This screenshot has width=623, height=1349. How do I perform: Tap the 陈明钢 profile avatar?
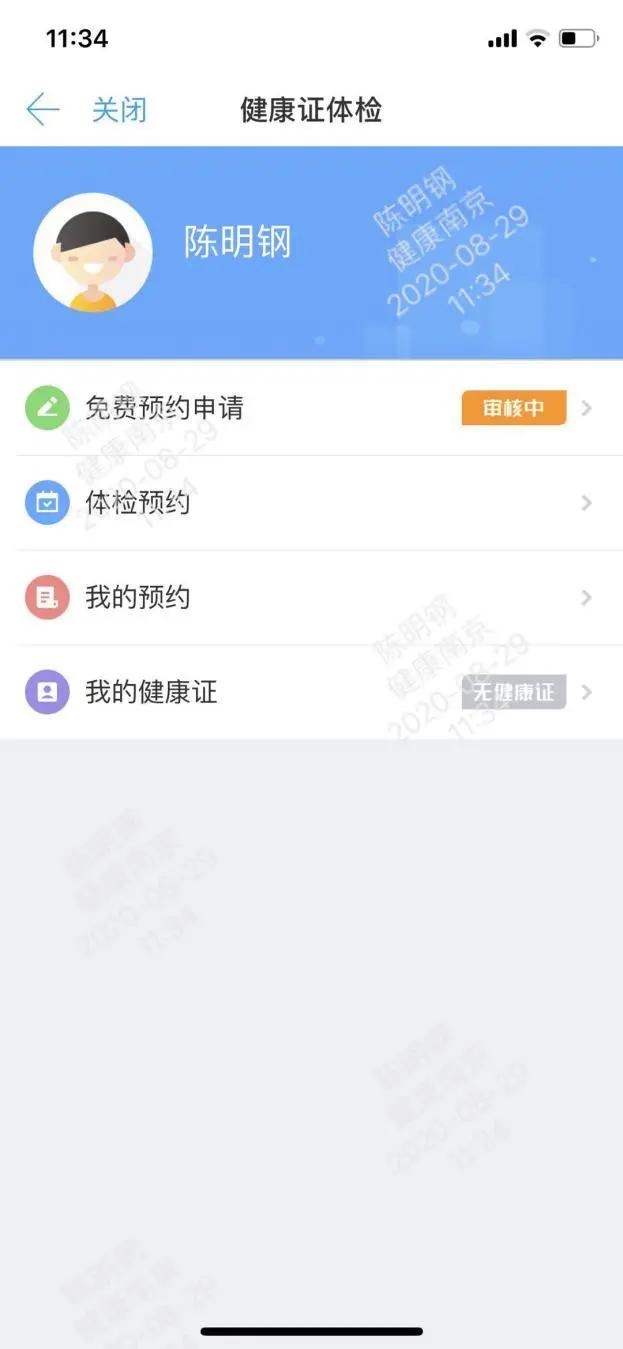tap(93, 253)
